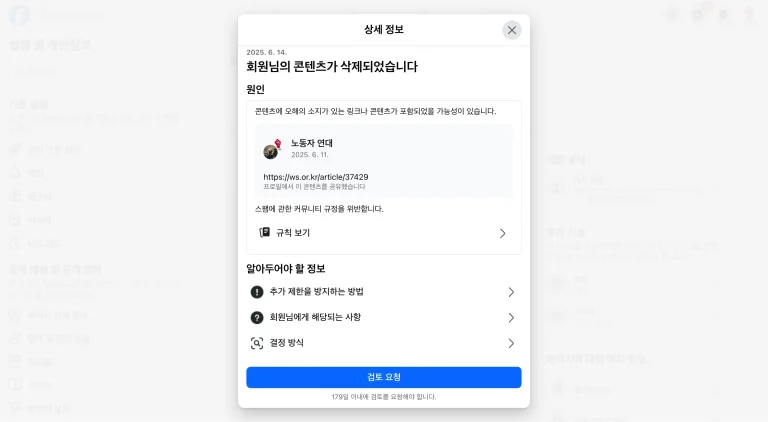
Task: Open 추가 제한을 방지하는 방법
Action: tap(383, 292)
